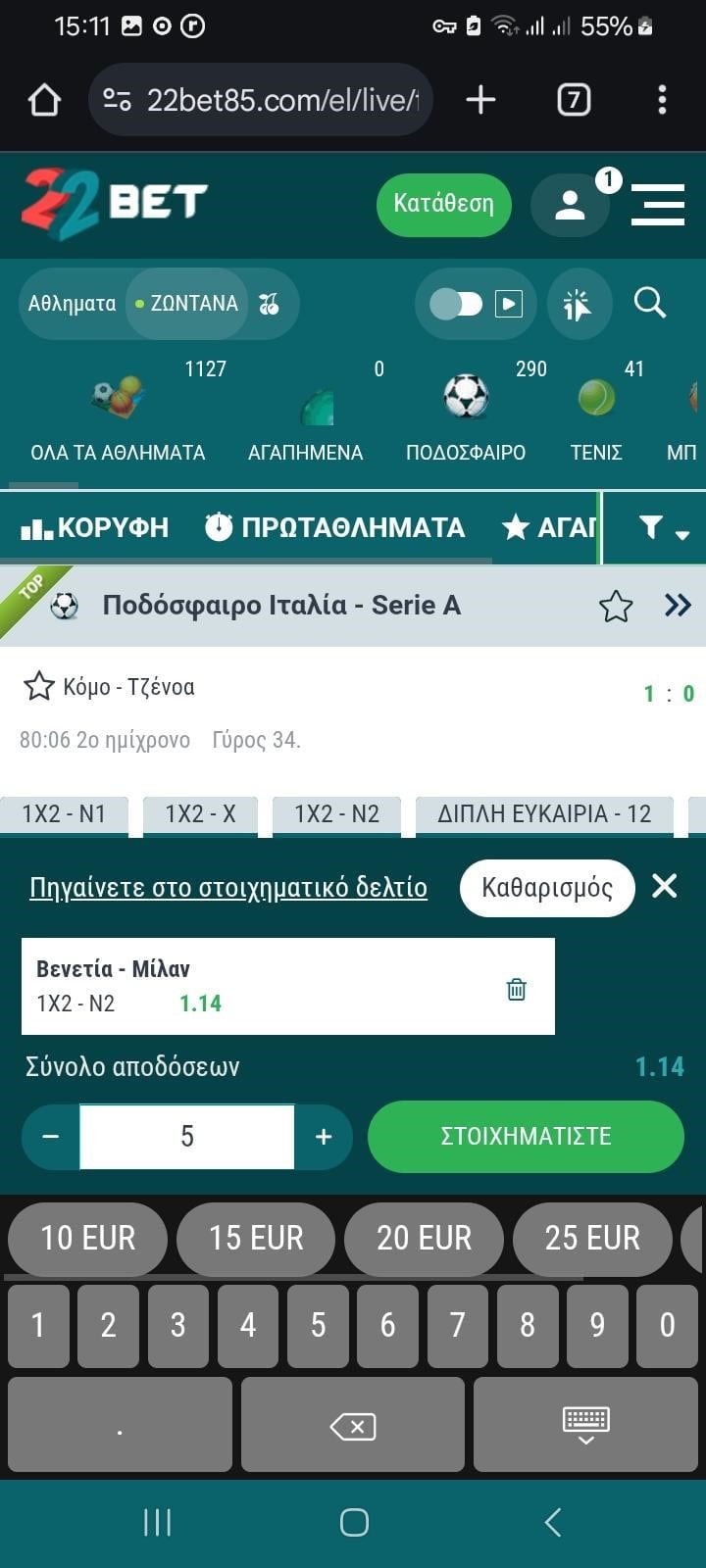Close the bet slip panel
This screenshot has height=1568, width=706.
[664, 886]
